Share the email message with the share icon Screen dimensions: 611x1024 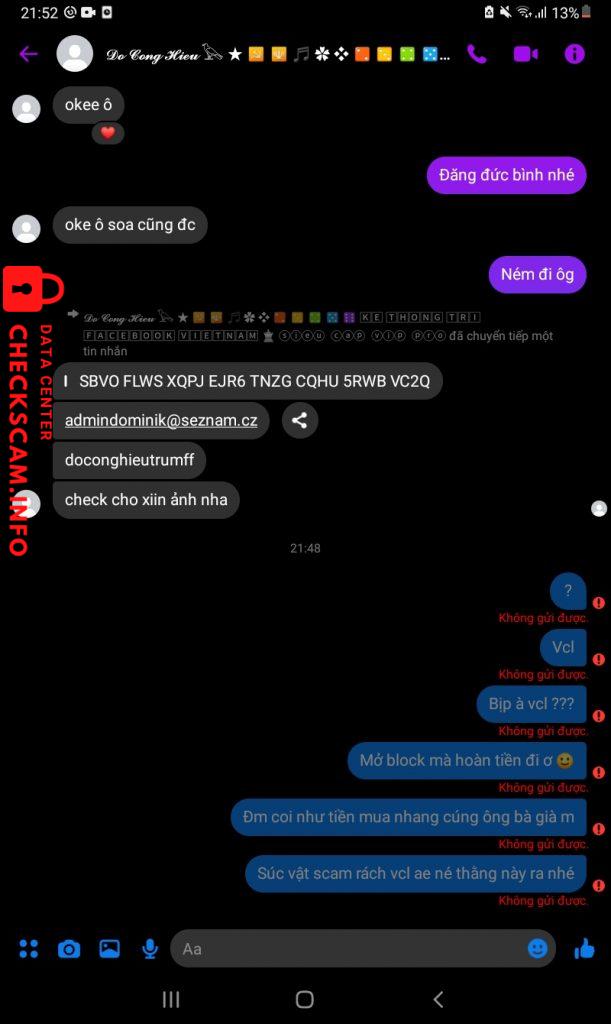coord(300,421)
